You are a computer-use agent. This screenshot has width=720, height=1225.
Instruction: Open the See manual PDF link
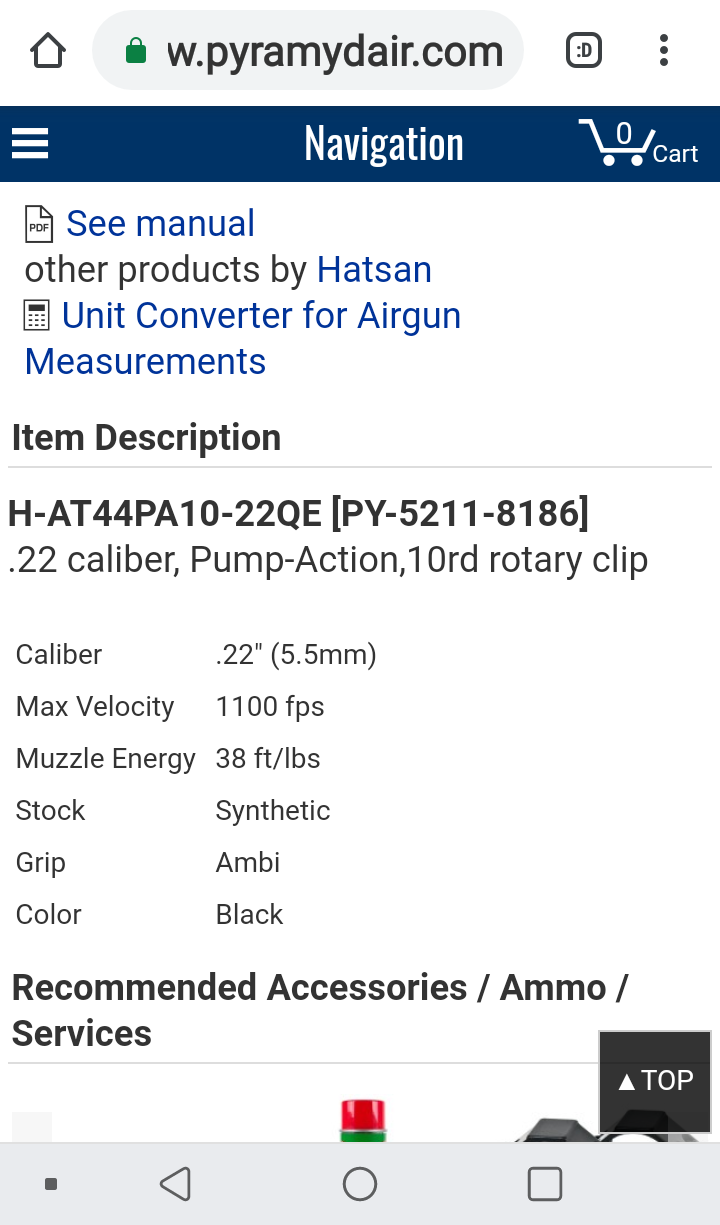pos(160,223)
